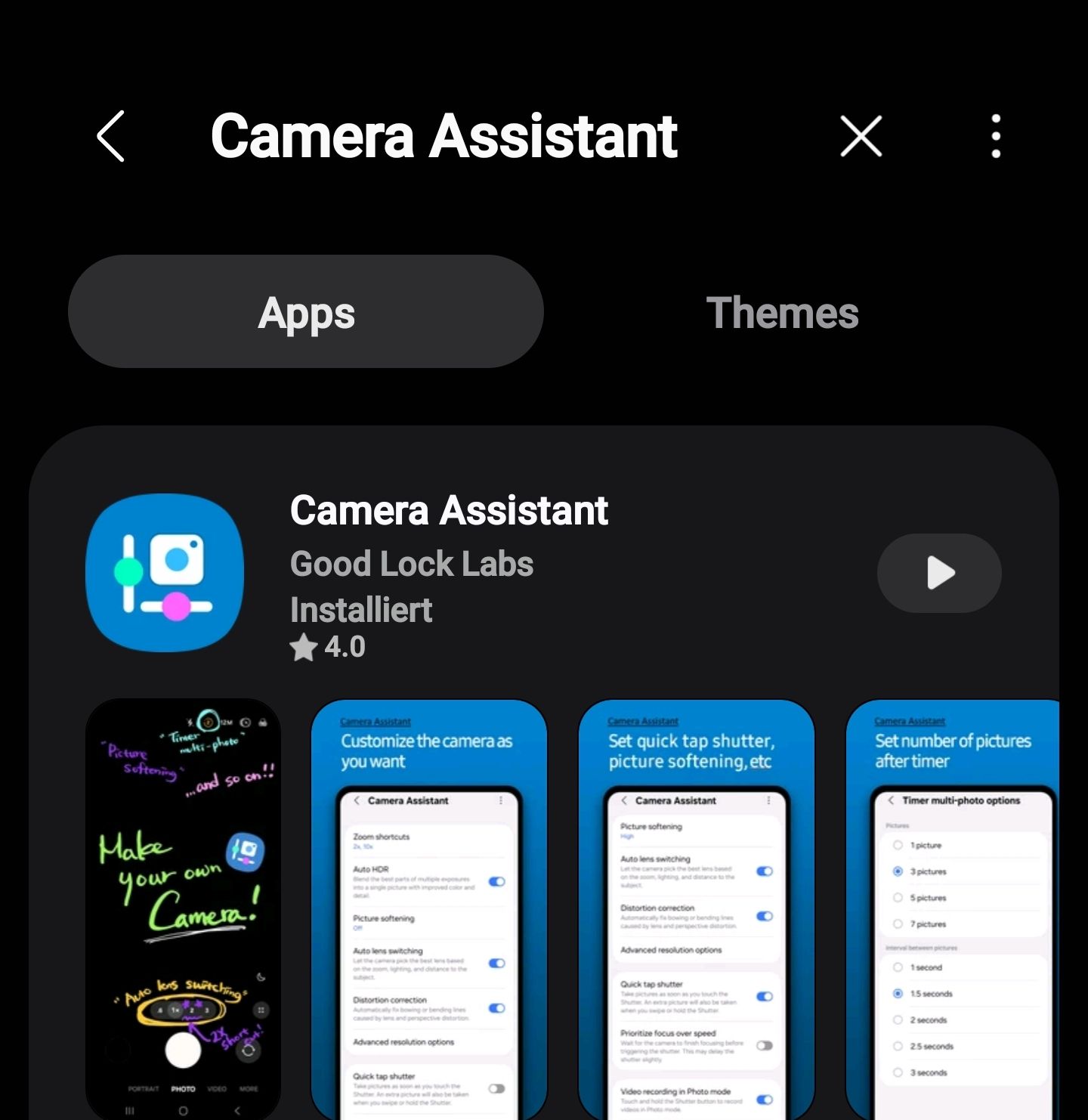Expand Advanced resolution options in preview
The height and width of the screenshot is (1120, 1088).
403,1042
